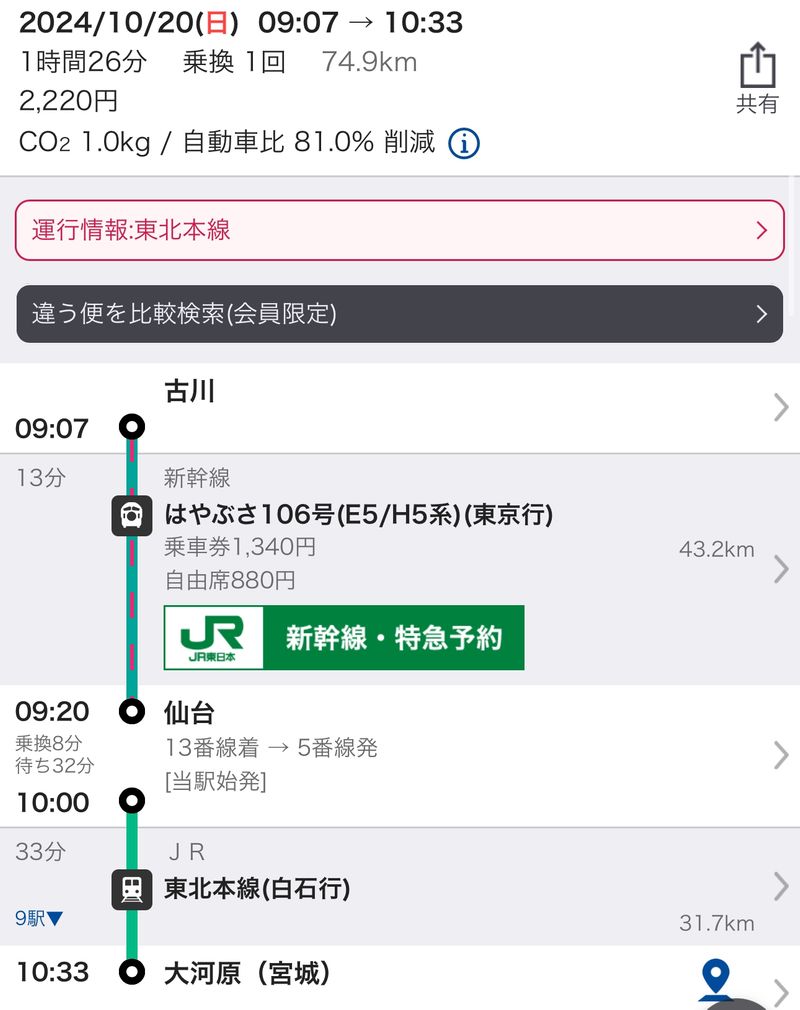This screenshot has height=1010, width=800.
Task: Open JR 新幹線・特急予約 reservation banner
Action: tap(343, 637)
